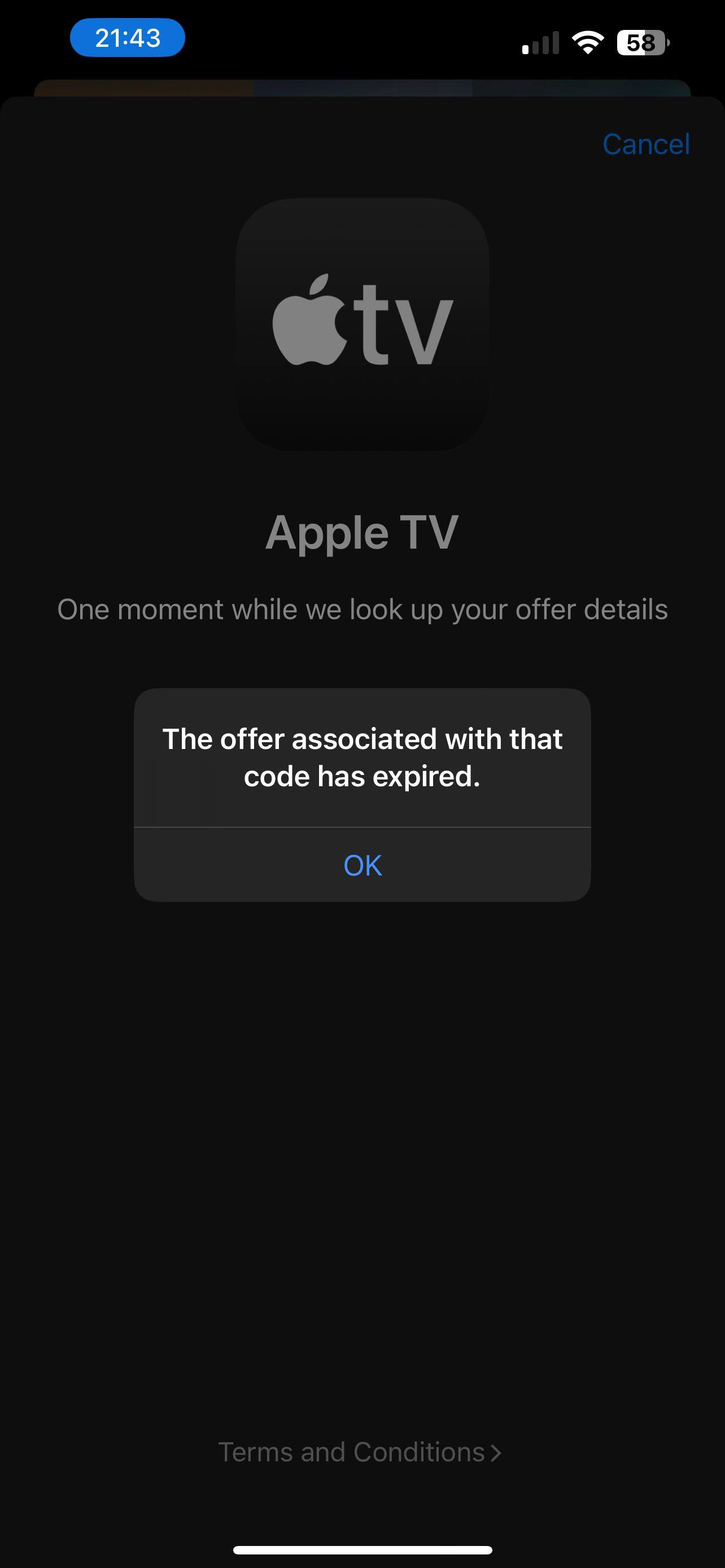Dismiss the expired offer alert with OK
725x1568 pixels.
(x=362, y=865)
